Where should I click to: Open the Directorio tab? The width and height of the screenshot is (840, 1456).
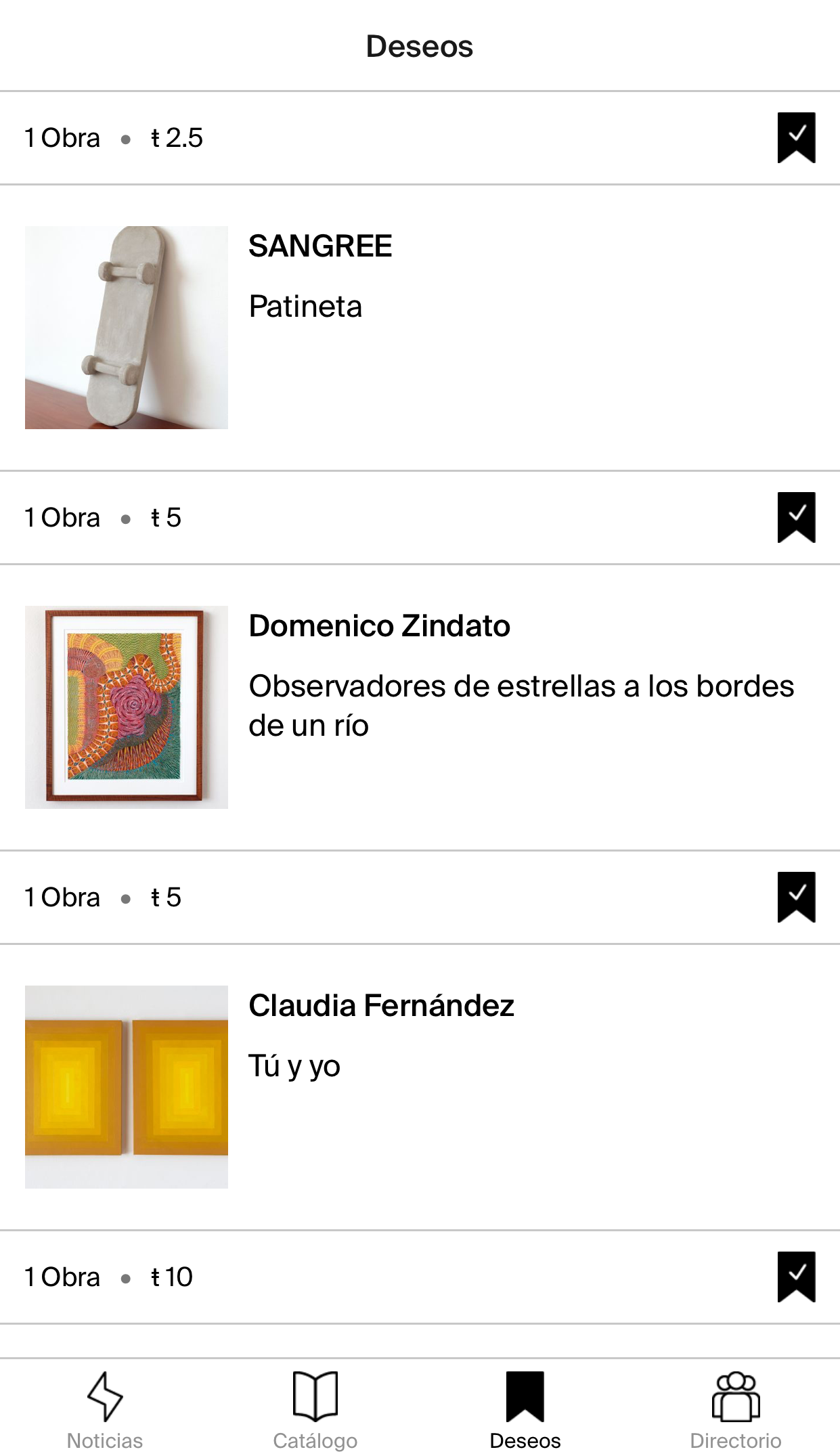coord(735,1410)
